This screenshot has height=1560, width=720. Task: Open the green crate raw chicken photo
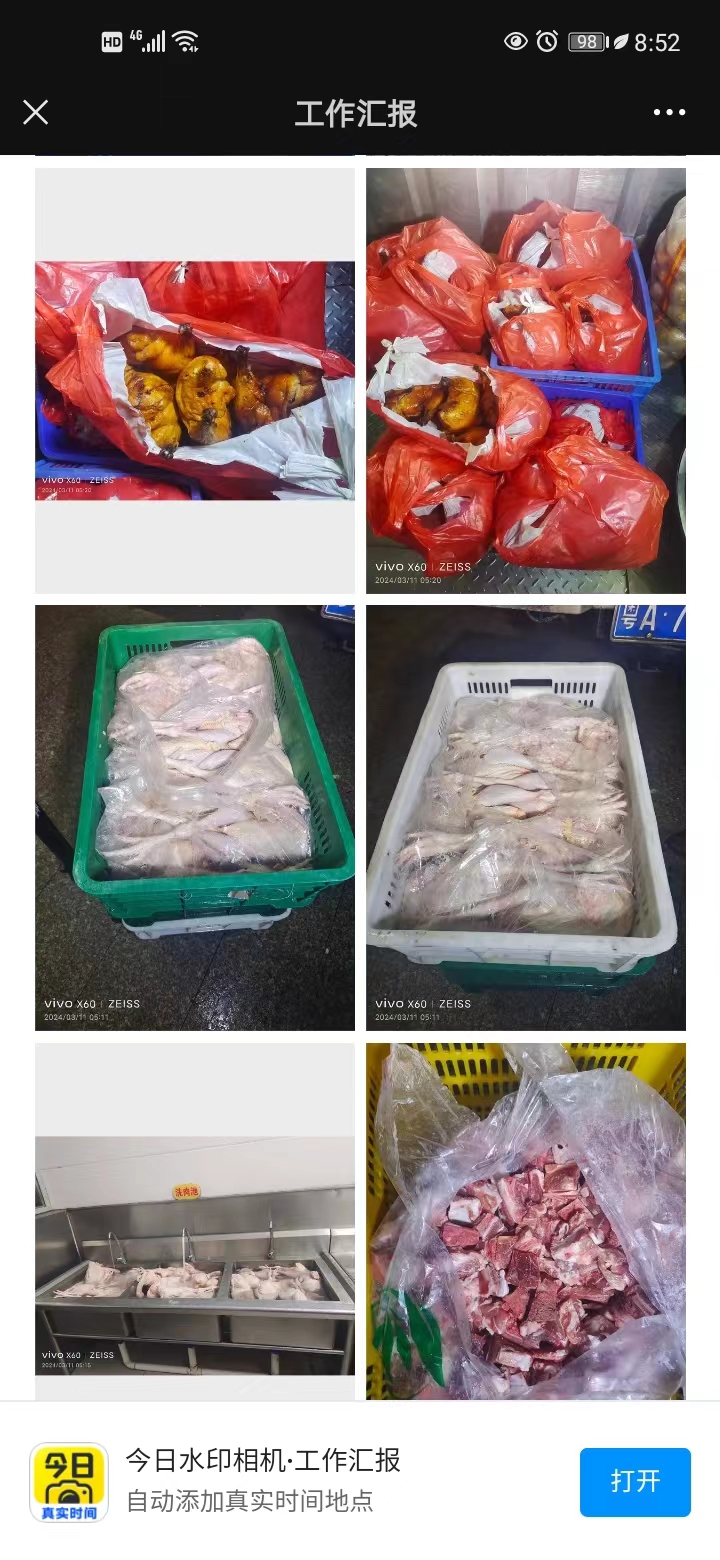click(x=195, y=817)
